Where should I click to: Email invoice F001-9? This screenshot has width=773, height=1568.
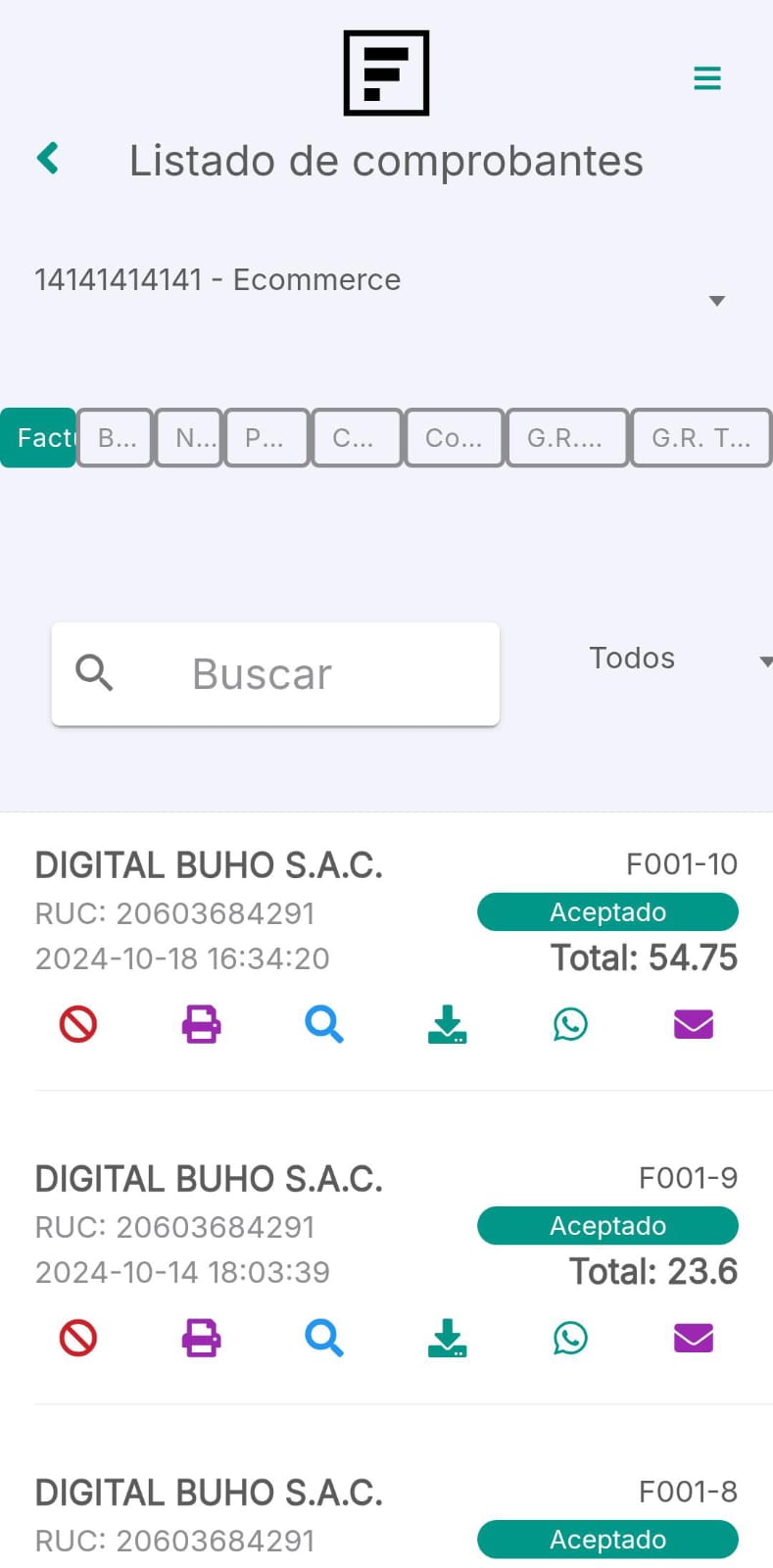(x=693, y=1338)
